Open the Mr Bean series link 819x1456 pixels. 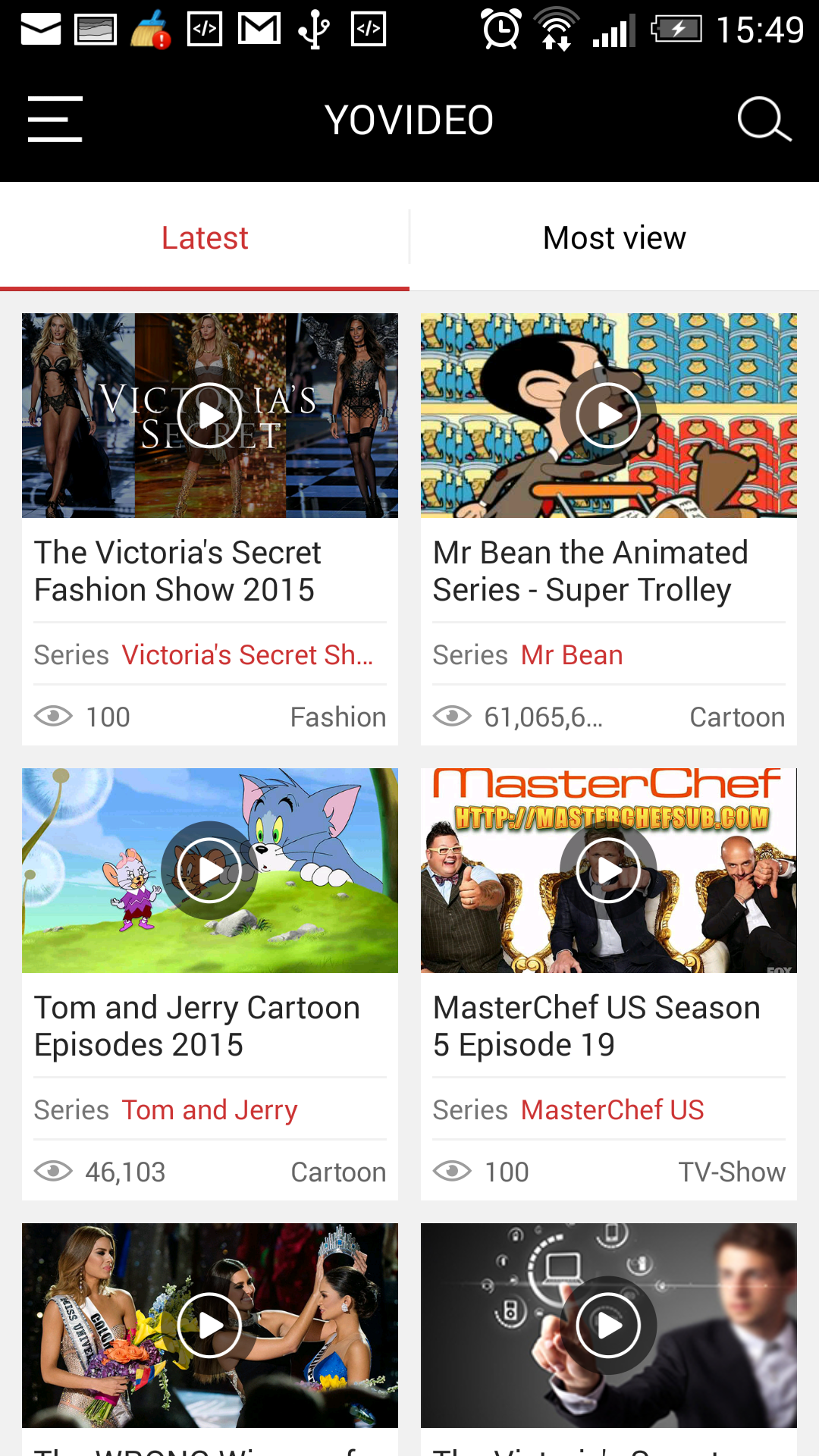(x=572, y=655)
